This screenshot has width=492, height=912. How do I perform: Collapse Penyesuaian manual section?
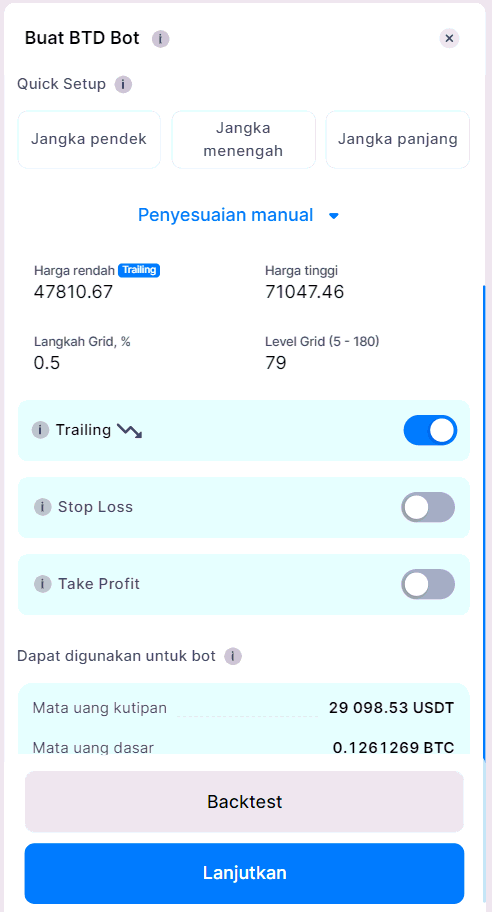238,215
